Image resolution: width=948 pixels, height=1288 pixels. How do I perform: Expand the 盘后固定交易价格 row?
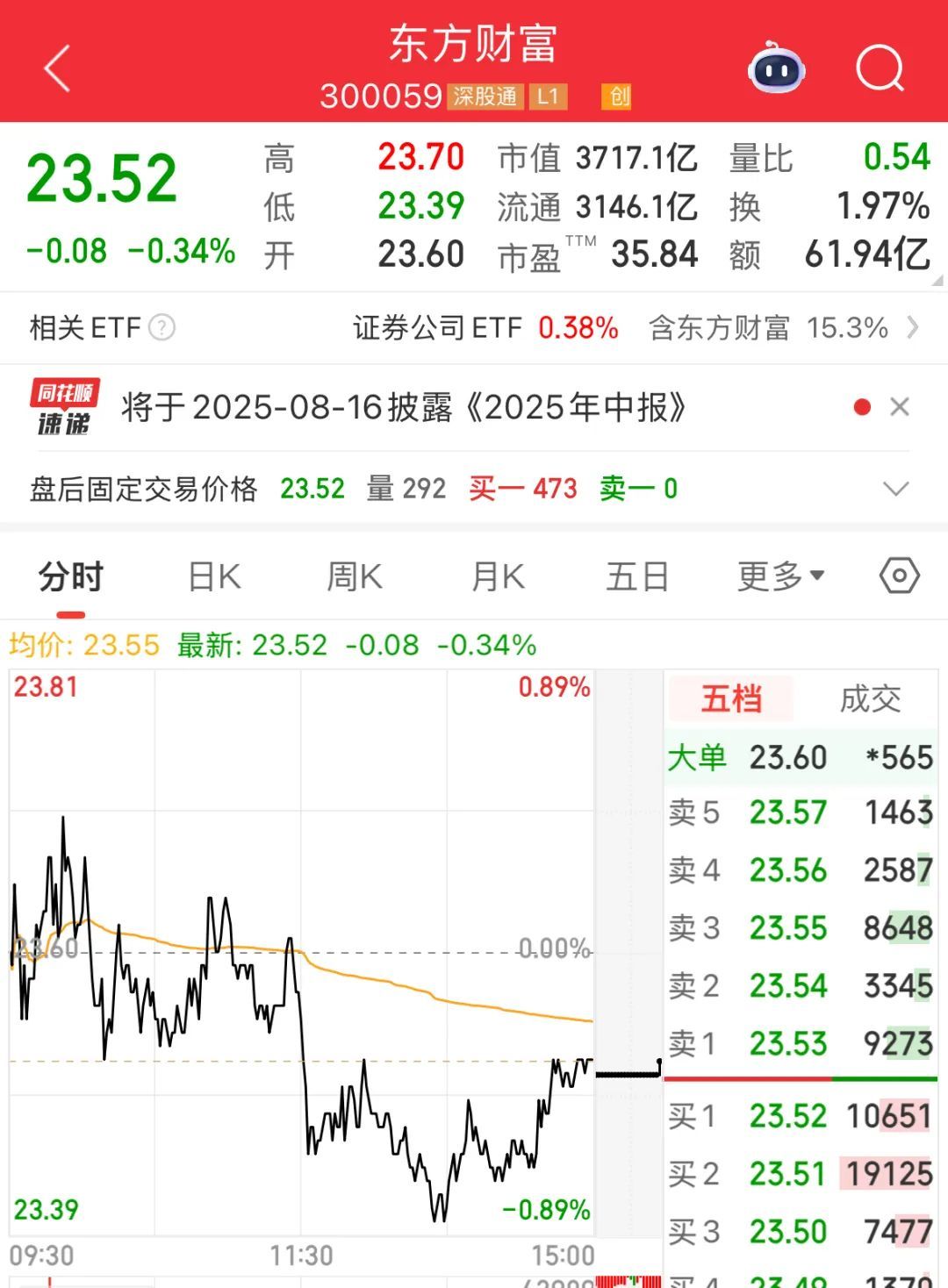[x=895, y=489]
